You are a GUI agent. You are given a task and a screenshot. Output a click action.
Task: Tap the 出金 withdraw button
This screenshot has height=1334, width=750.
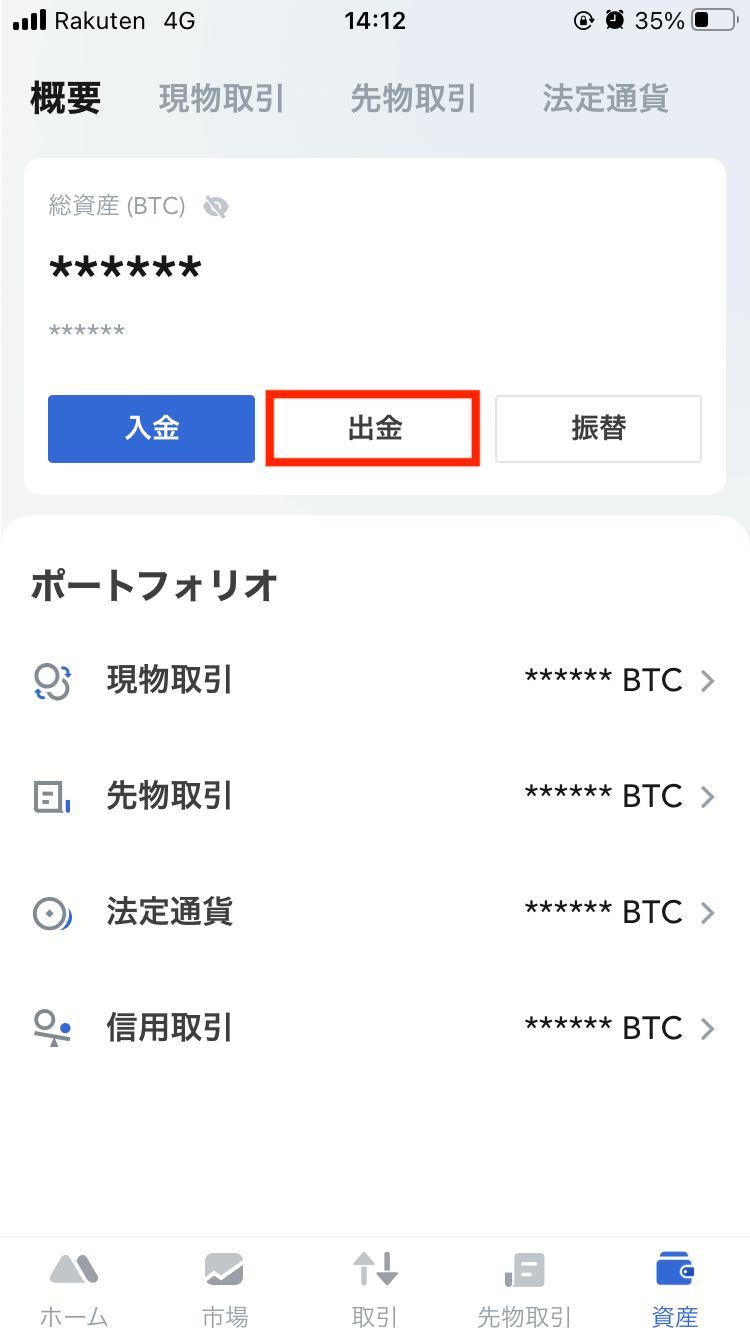373,429
